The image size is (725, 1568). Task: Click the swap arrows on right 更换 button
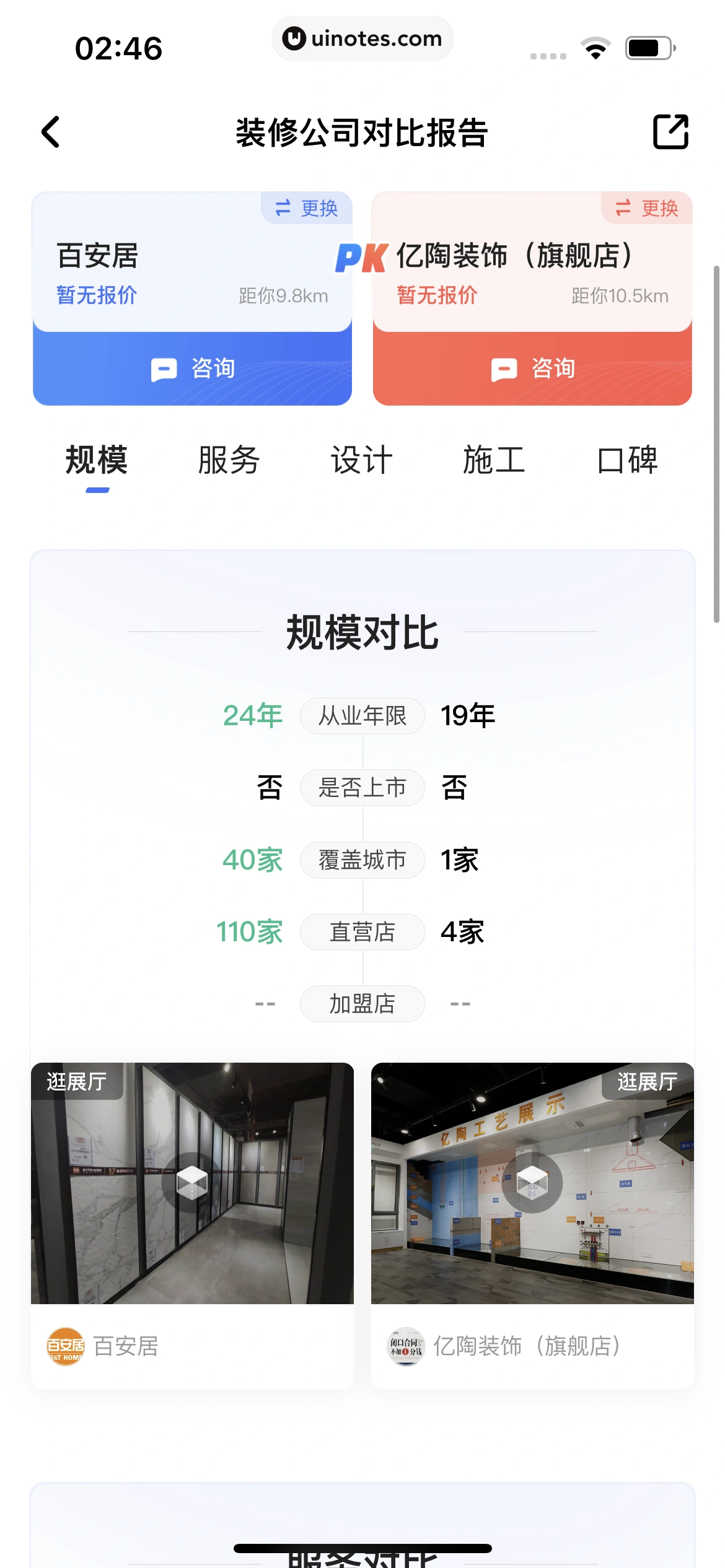pyautogui.click(x=622, y=209)
